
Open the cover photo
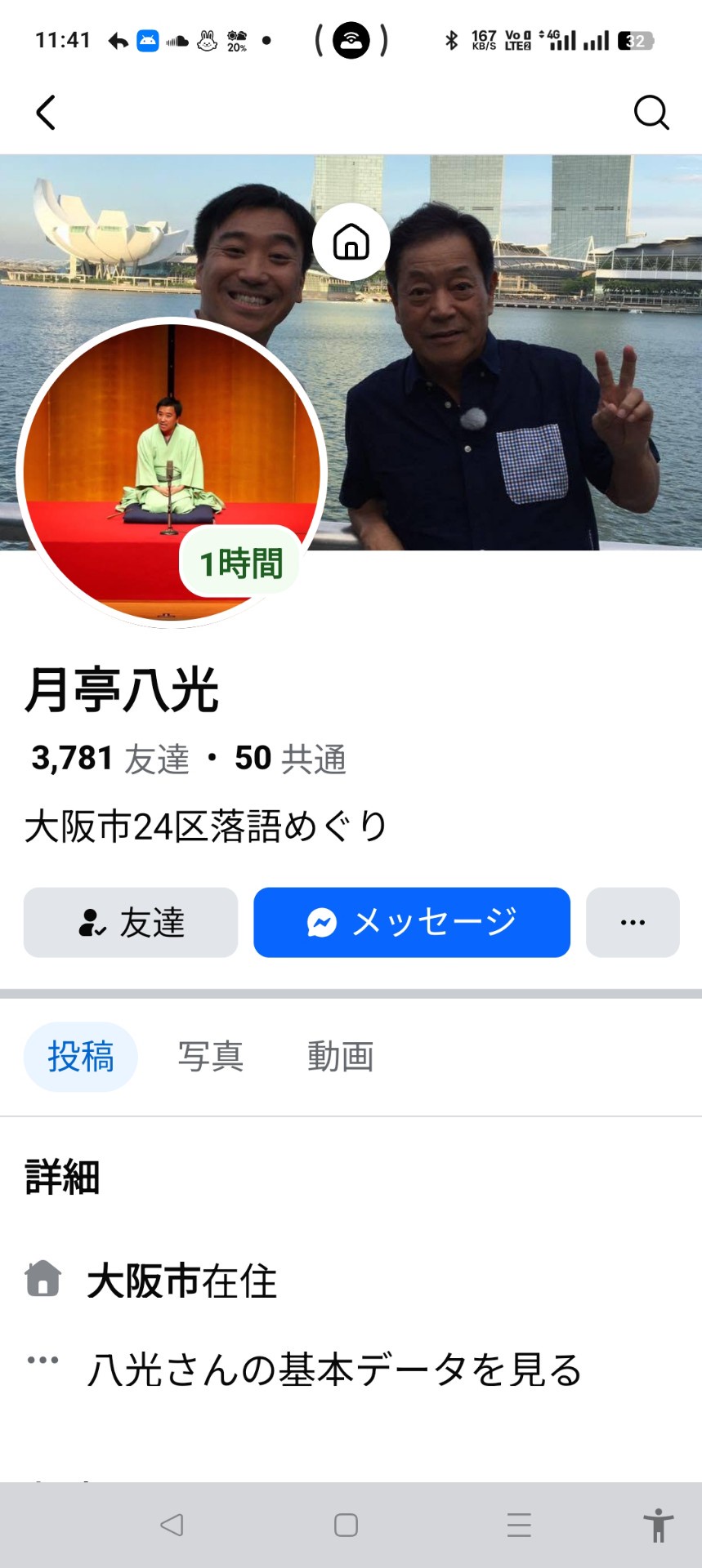pyautogui.click(x=507, y=351)
